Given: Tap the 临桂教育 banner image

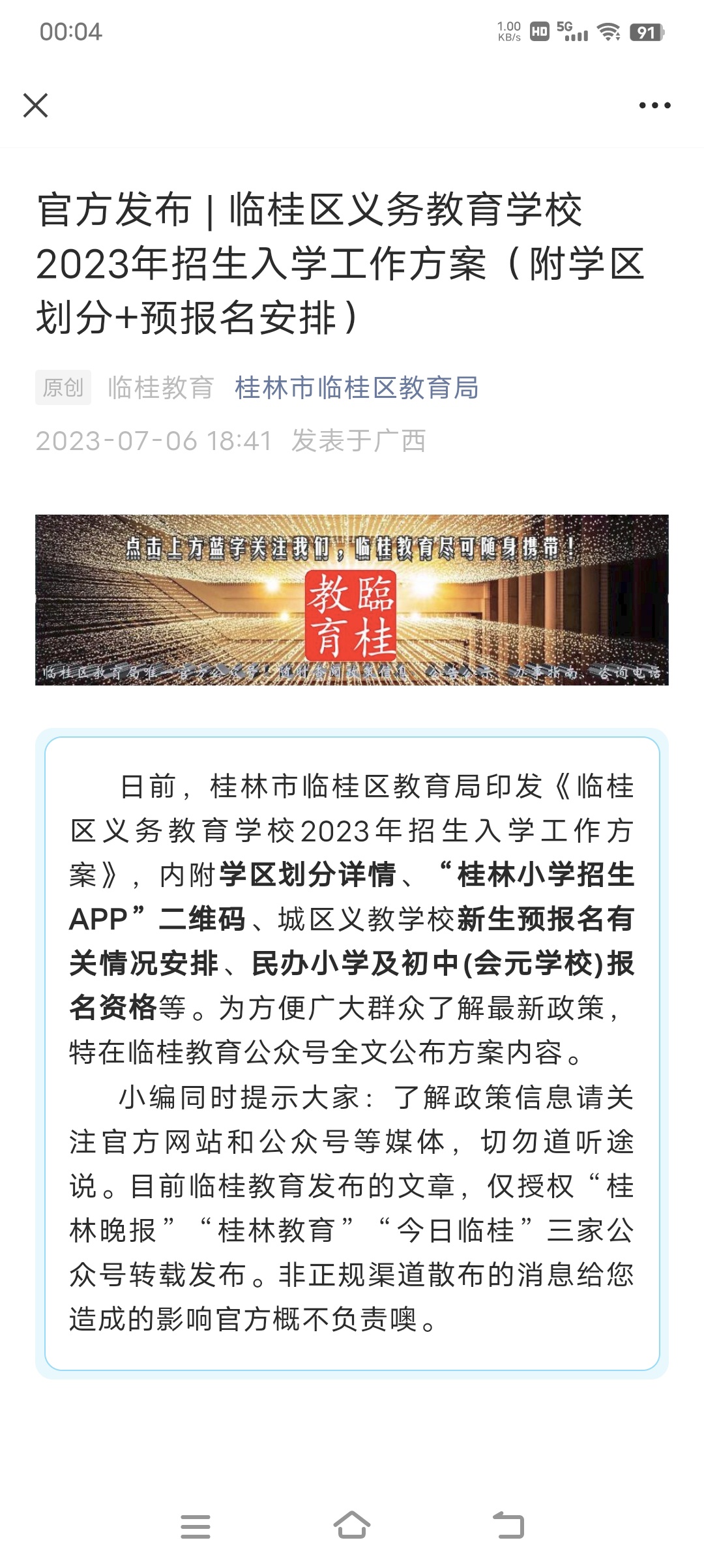Looking at the screenshot, I should 352,599.
